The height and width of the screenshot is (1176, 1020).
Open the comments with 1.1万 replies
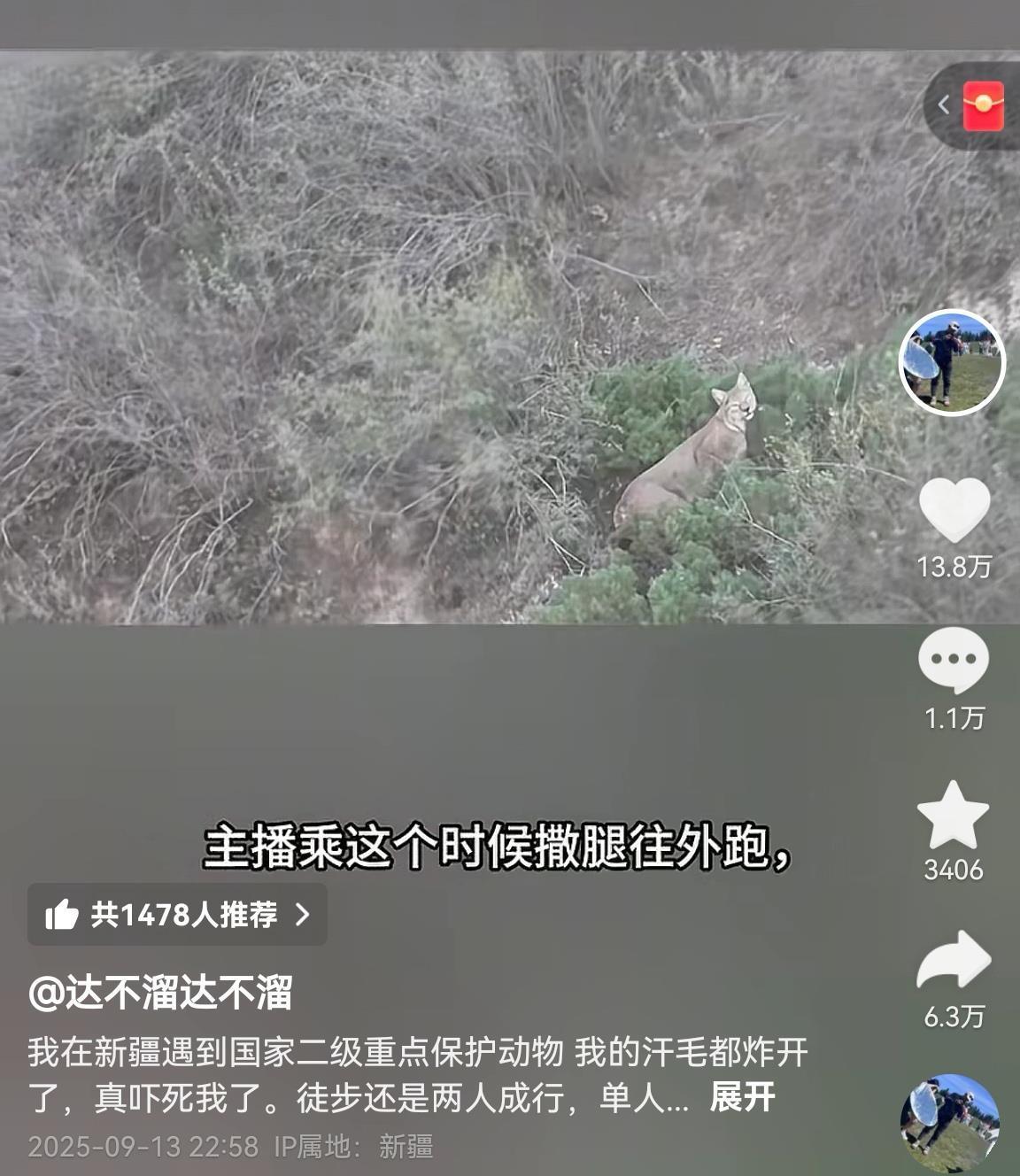(x=954, y=659)
